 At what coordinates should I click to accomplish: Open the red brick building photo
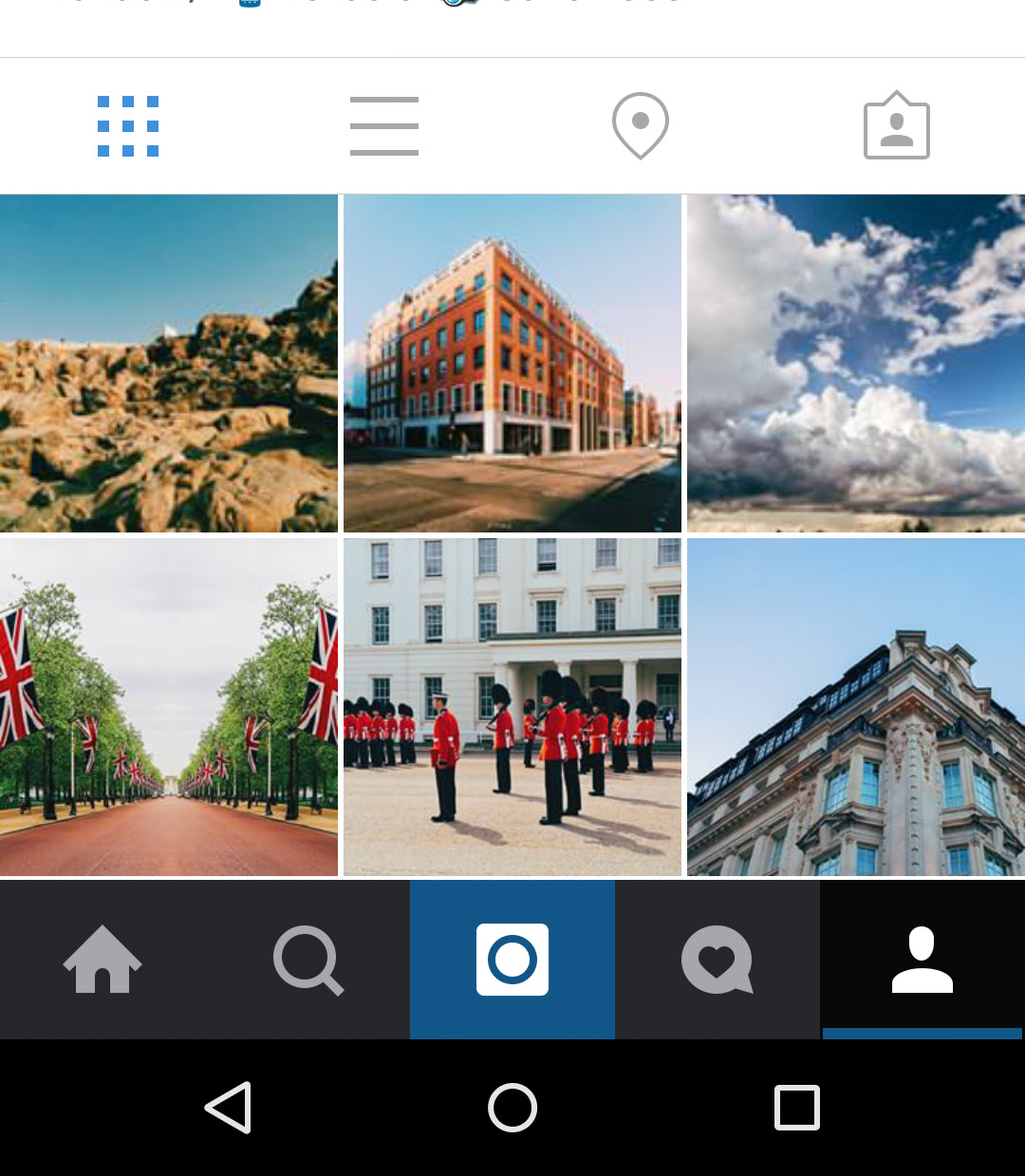(512, 364)
